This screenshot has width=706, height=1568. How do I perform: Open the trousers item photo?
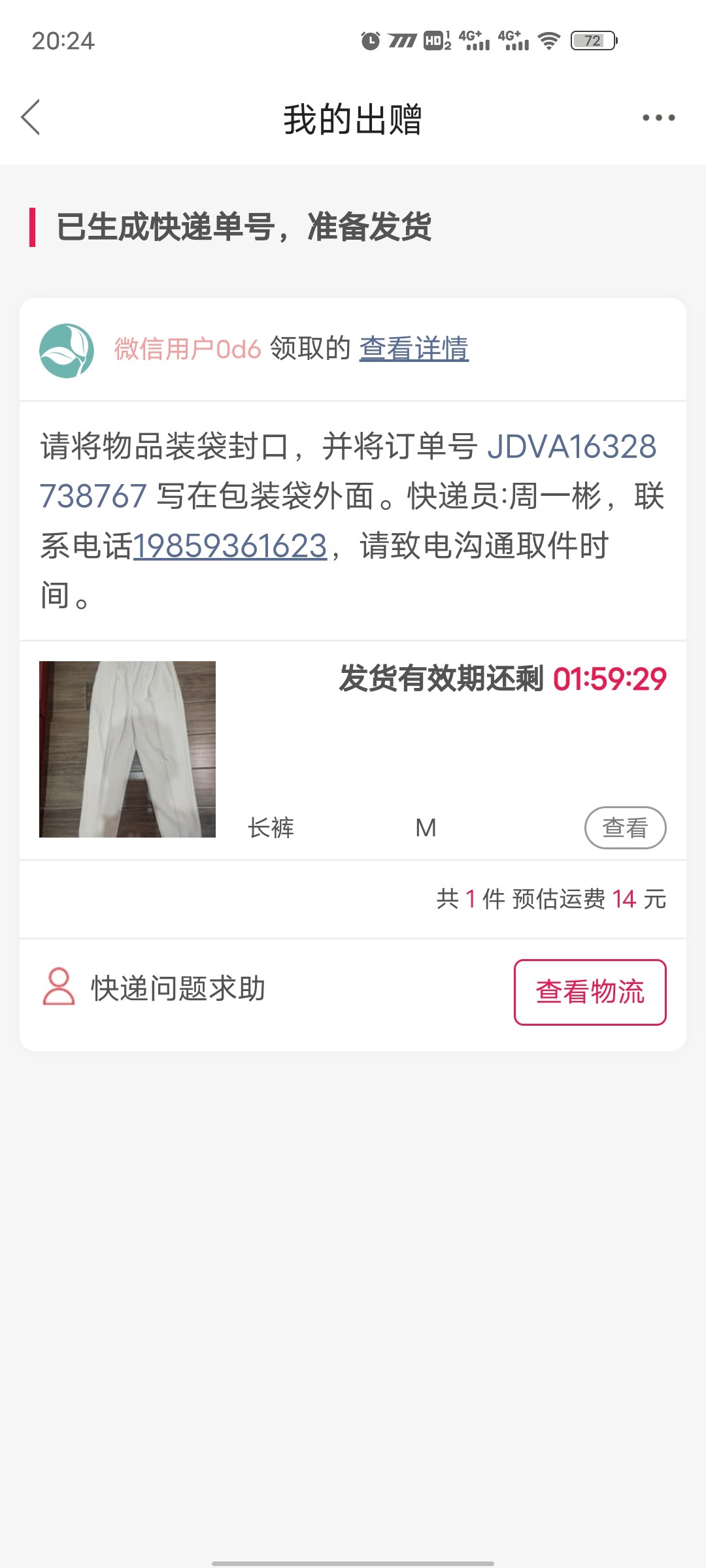[127, 749]
